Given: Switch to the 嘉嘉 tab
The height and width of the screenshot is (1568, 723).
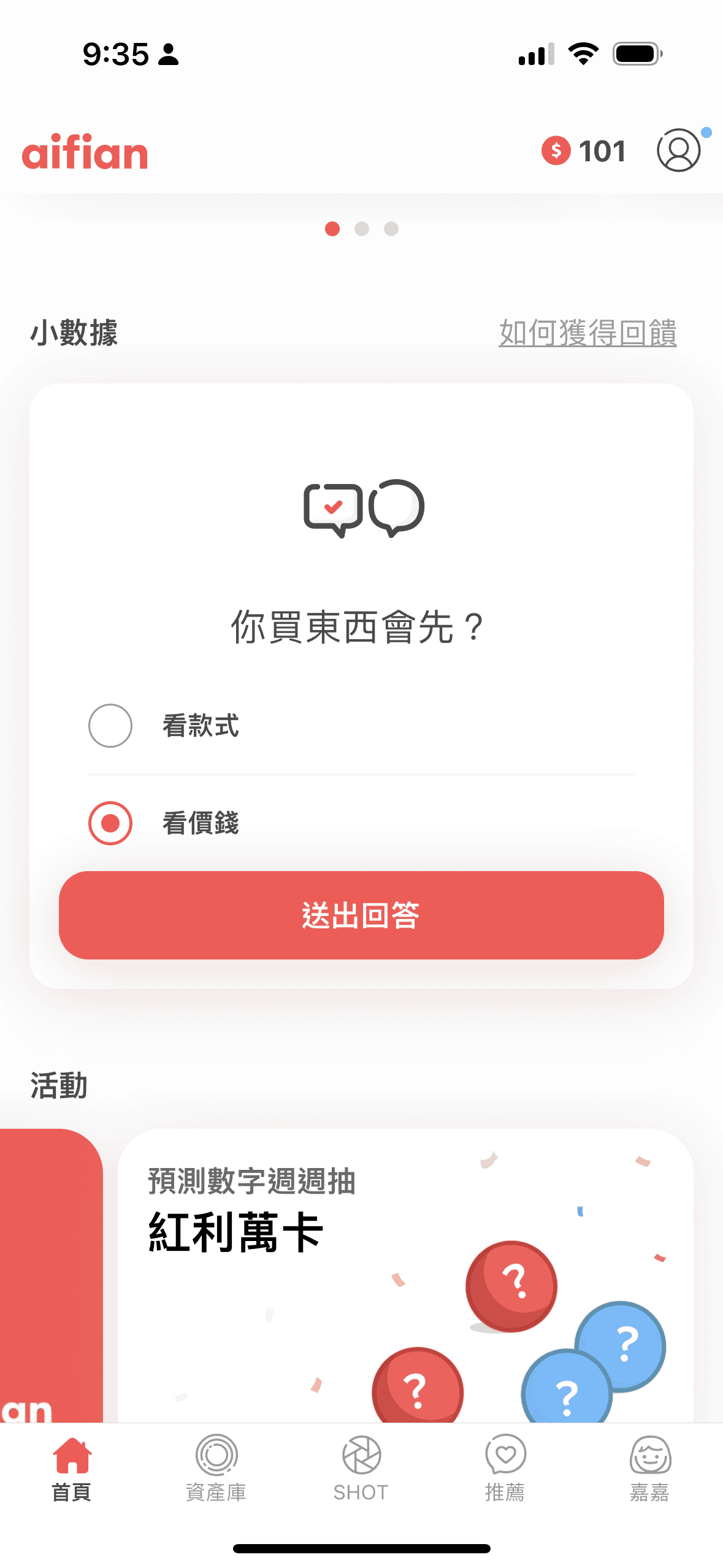Looking at the screenshot, I should click(x=649, y=1467).
